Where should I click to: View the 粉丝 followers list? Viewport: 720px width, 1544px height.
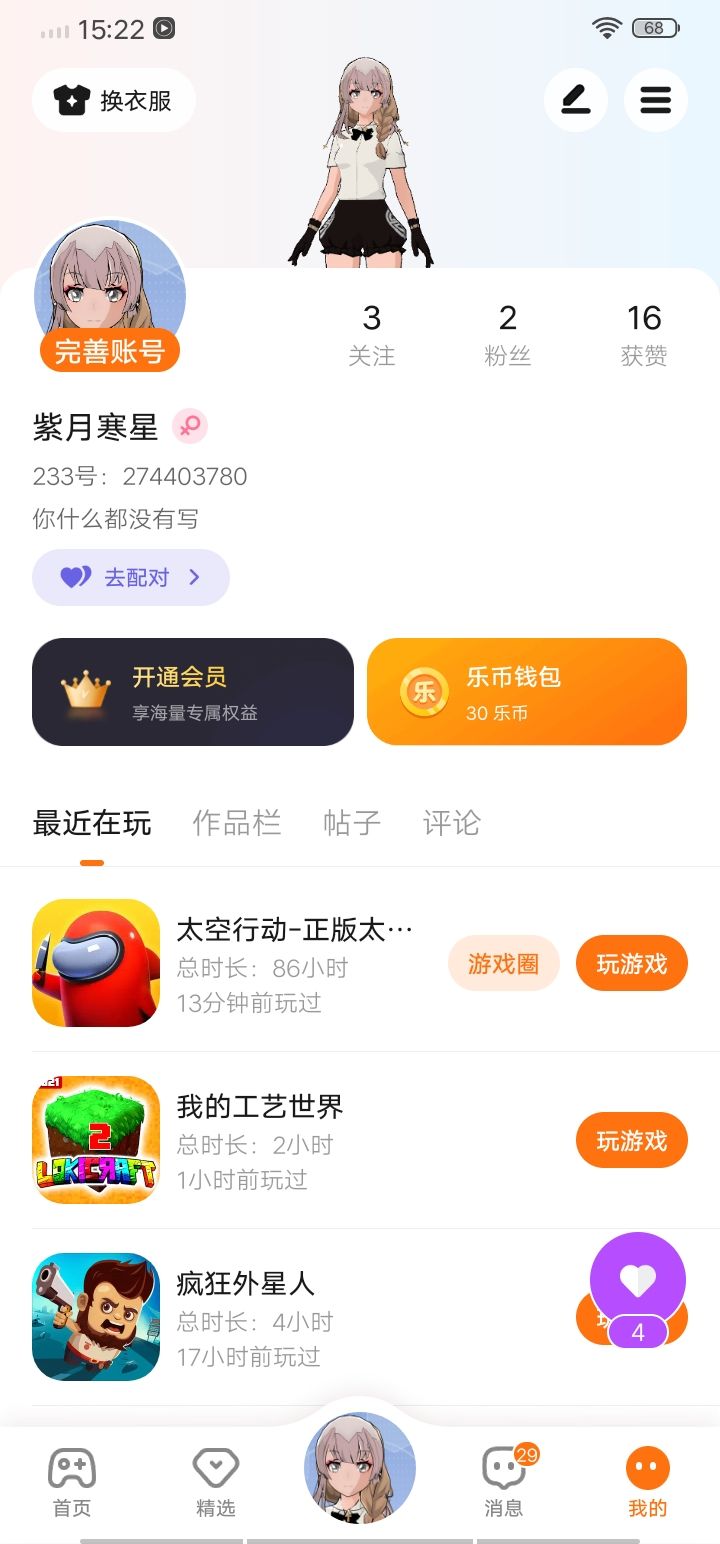(507, 334)
